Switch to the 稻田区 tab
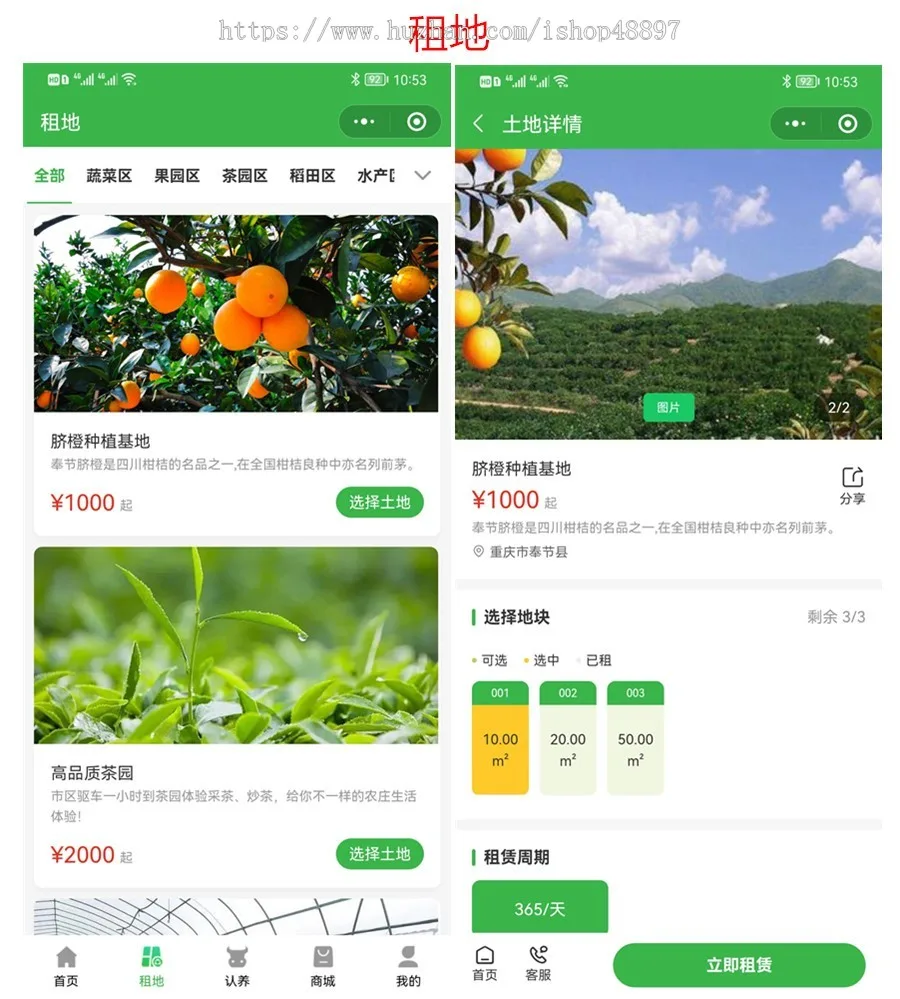The image size is (900, 999). pos(311,175)
